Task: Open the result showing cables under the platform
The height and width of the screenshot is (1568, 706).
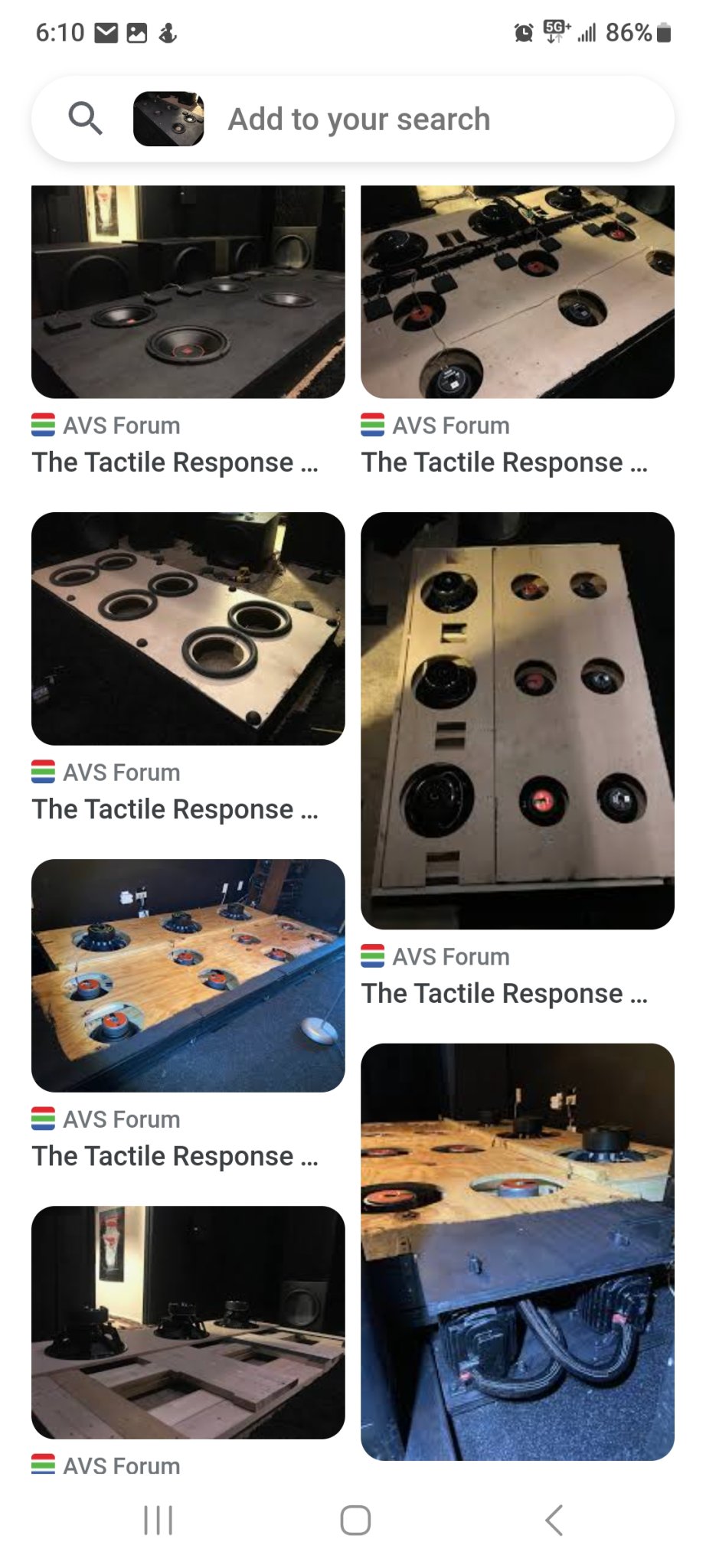Action: coord(517,1252)
